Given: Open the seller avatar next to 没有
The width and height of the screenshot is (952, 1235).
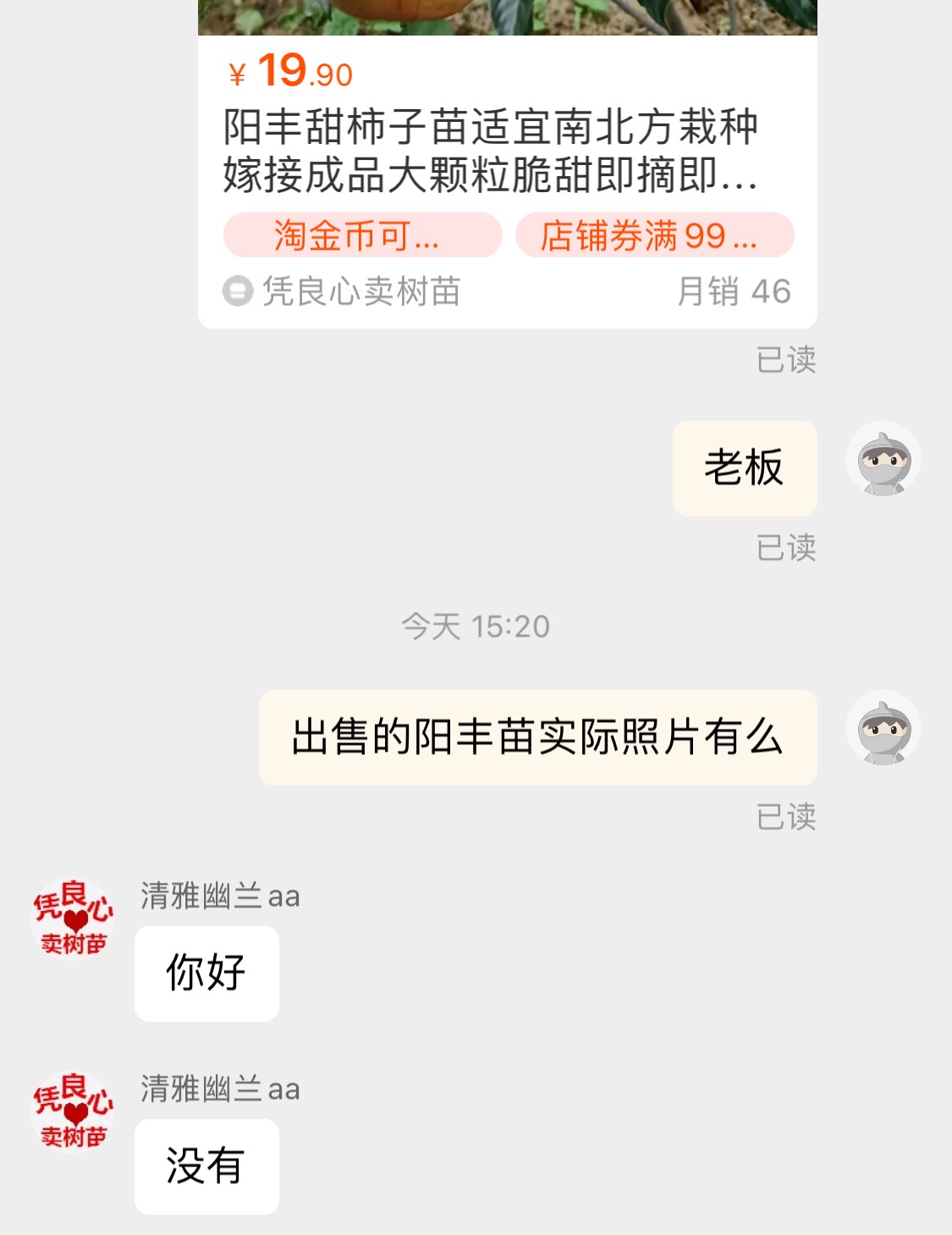Looking at the screenshot, I should click(x=73, y=1112).
